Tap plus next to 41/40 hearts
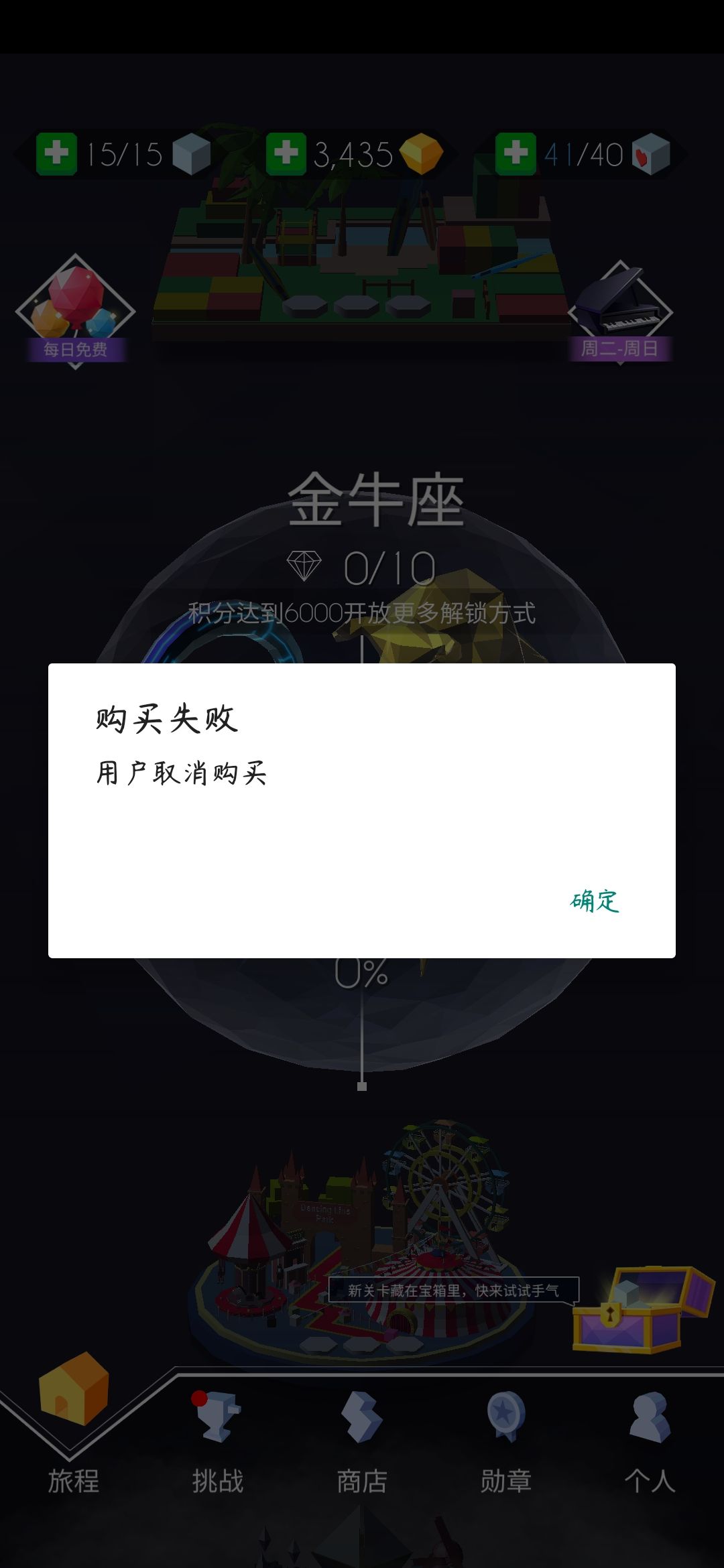 516,153
